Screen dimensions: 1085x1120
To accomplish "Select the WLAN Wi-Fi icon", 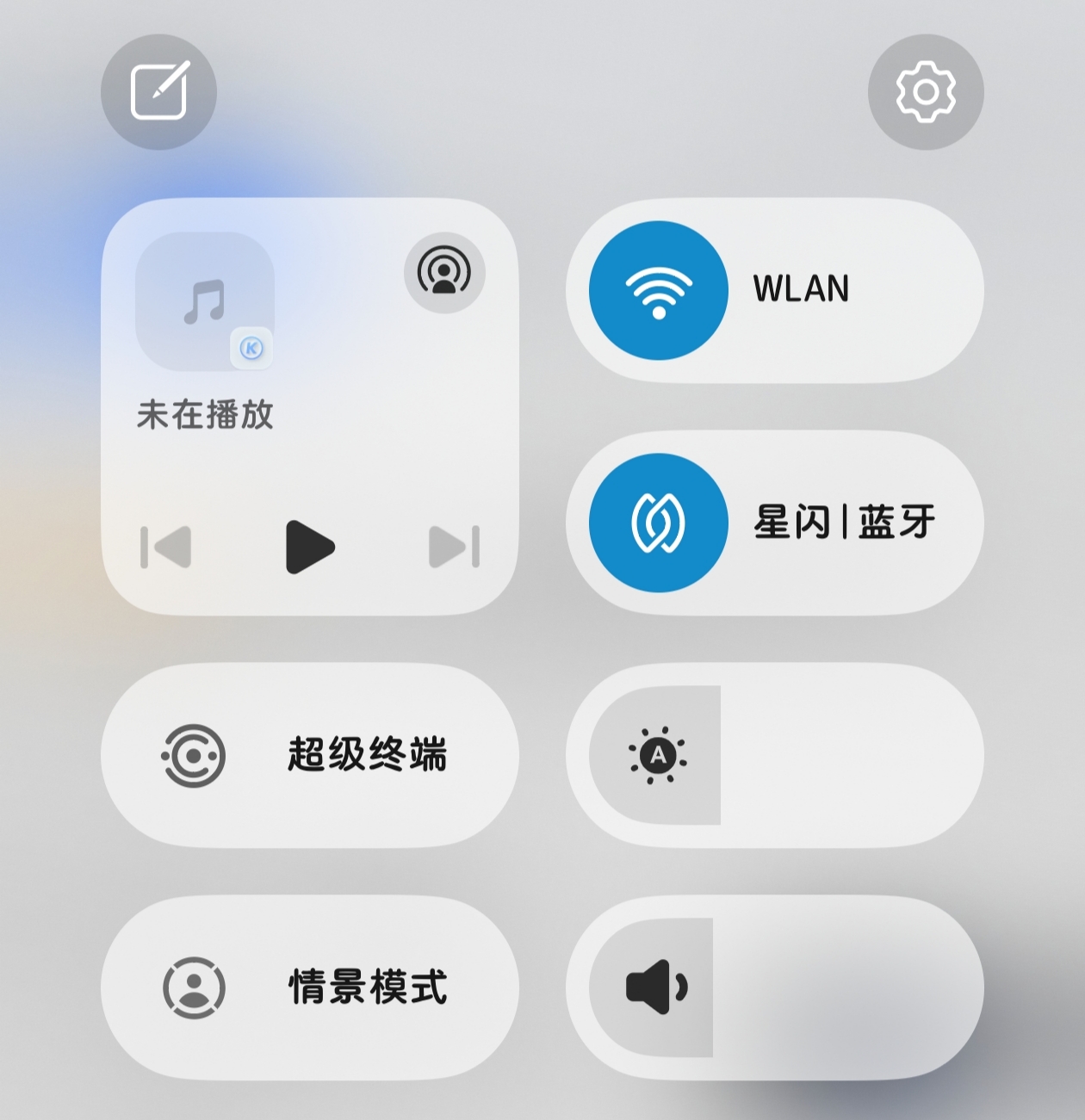I will click(659, 290).
